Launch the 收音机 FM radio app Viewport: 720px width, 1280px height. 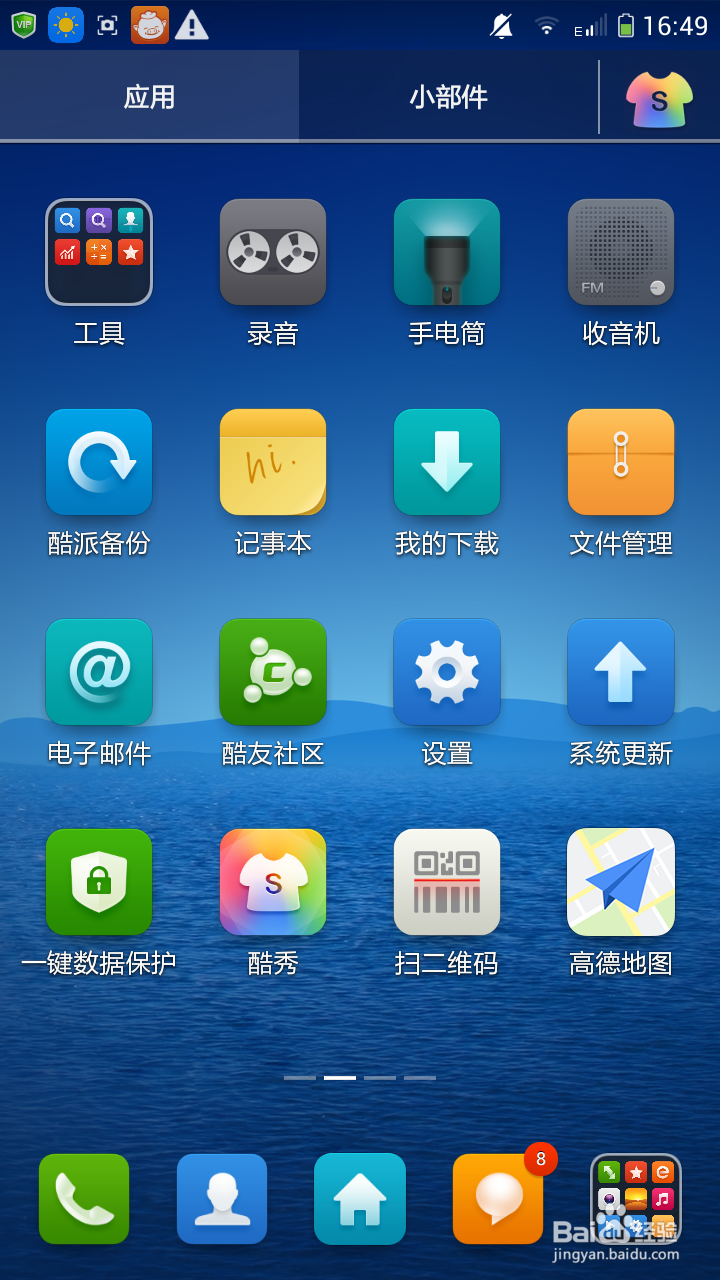point(621,252)
